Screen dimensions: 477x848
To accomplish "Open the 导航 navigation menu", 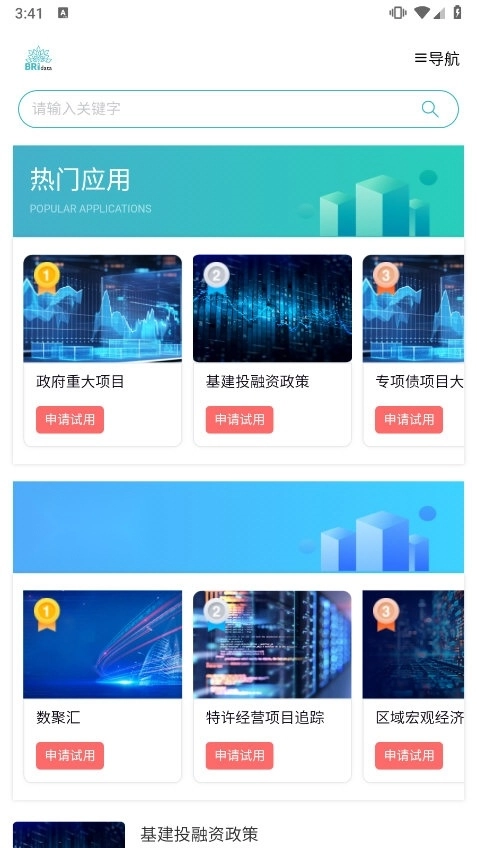I will [x=437, y=58].
